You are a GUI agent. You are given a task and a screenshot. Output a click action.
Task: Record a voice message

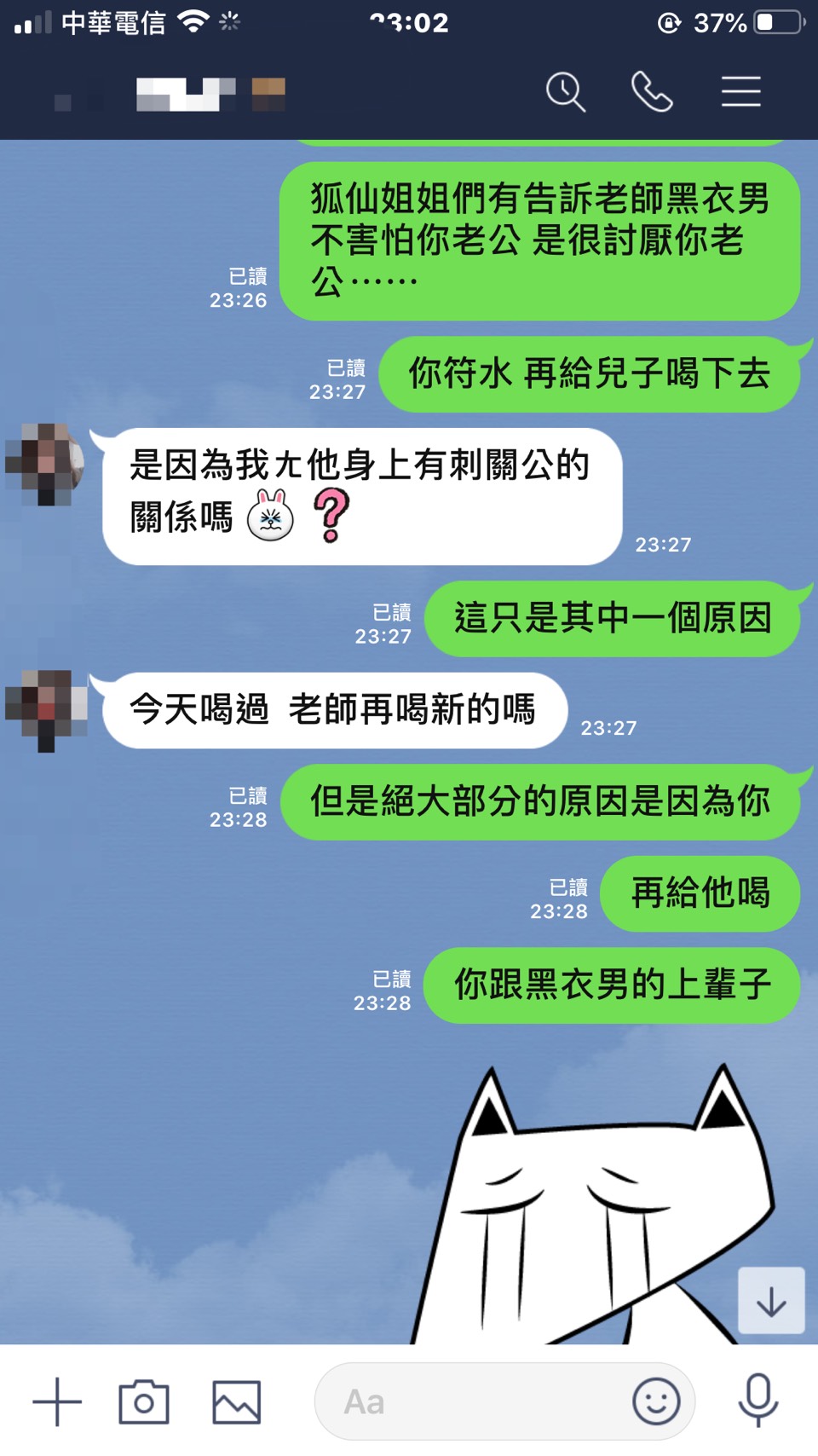[758, 1401]
